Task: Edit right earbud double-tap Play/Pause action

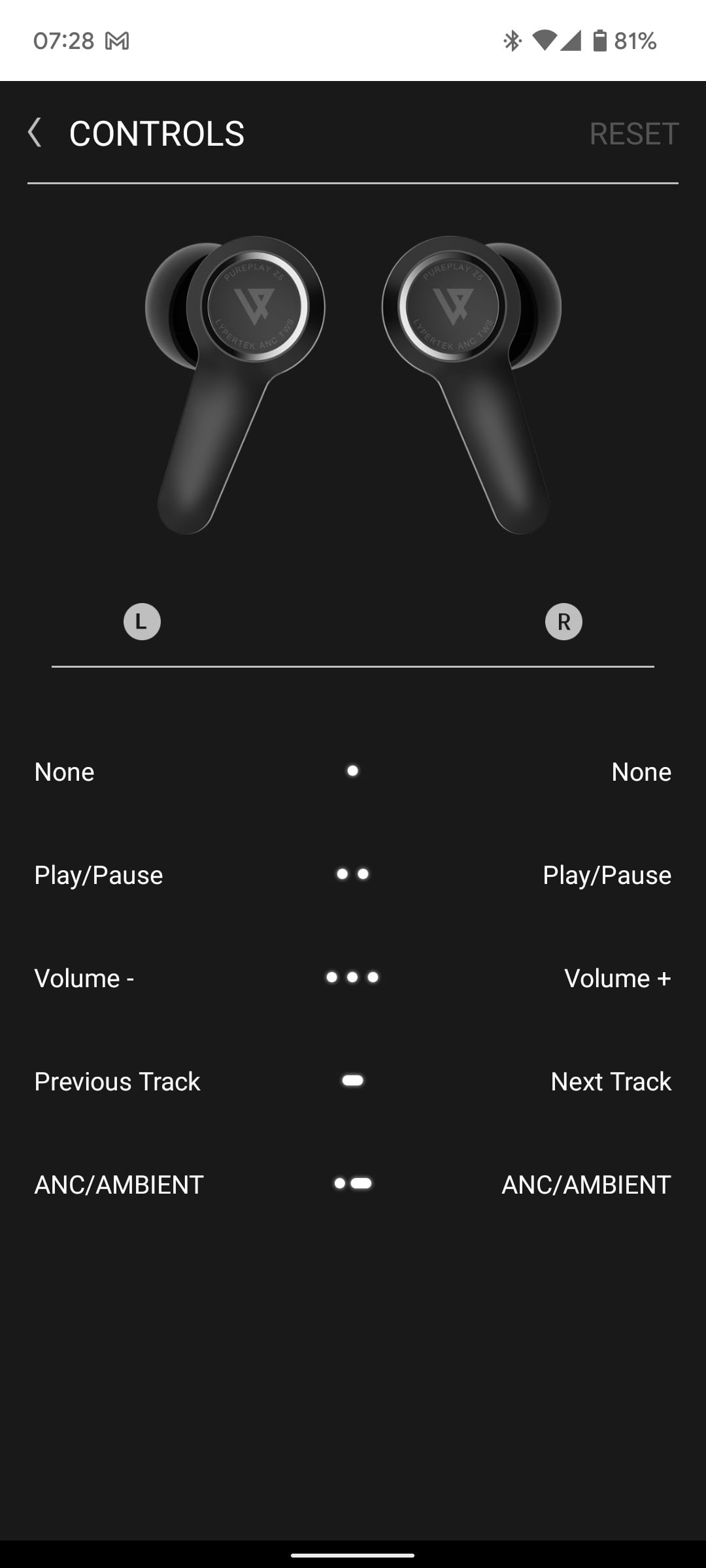Action: click(x=607, y=875)
